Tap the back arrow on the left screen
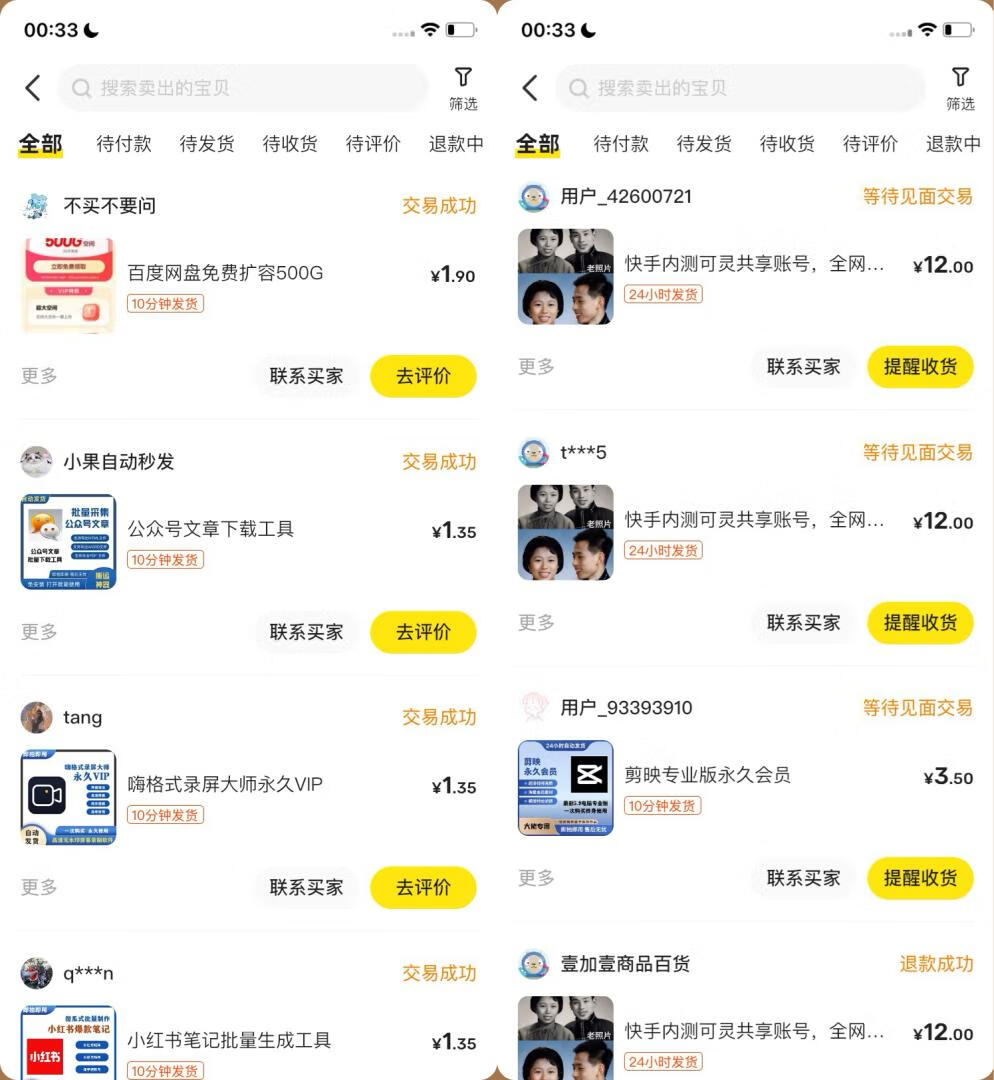994x1080 pixels. [32, 87]
